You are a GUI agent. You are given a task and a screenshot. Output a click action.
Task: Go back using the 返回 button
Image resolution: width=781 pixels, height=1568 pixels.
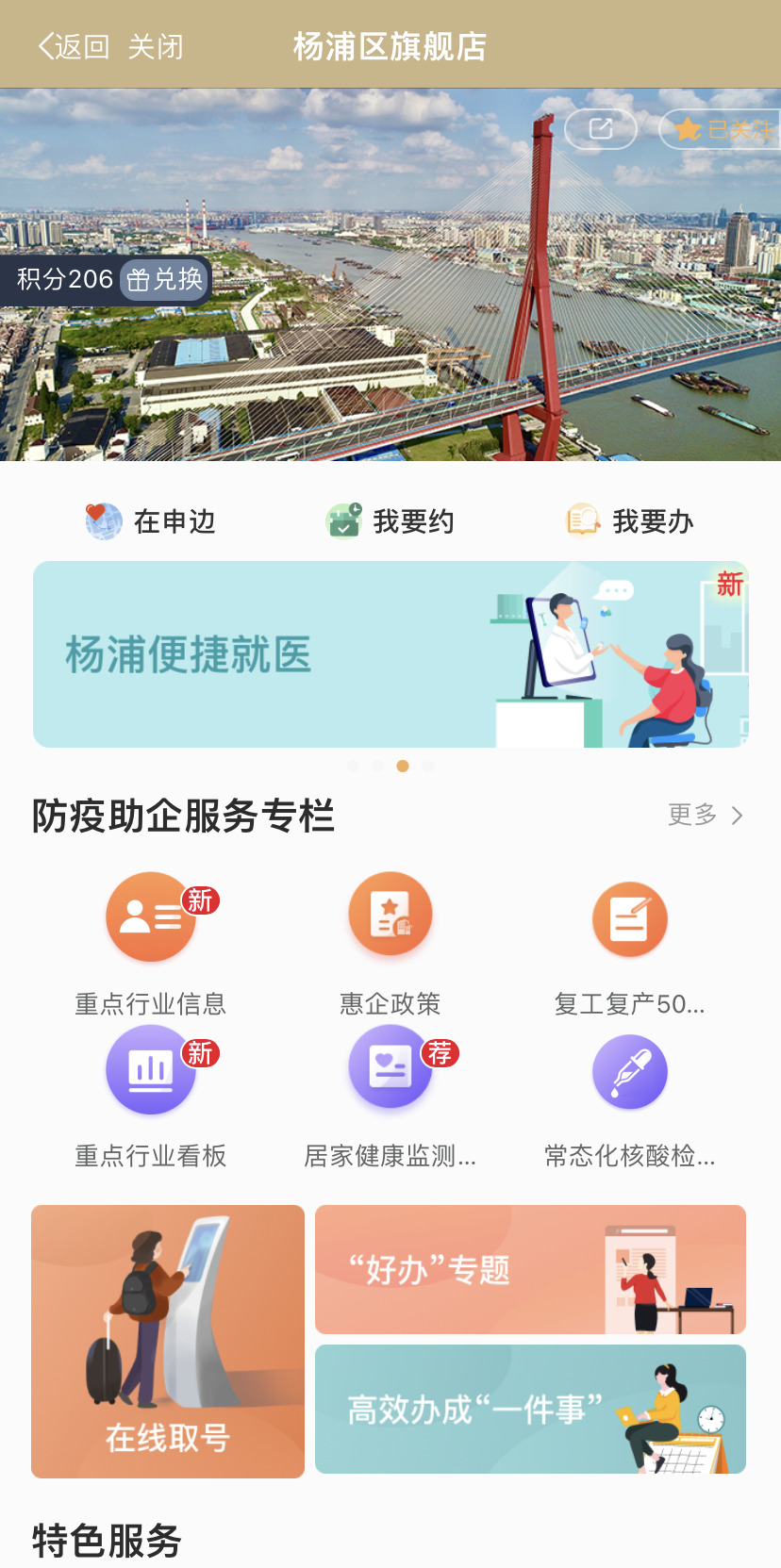tap(74, 46)
